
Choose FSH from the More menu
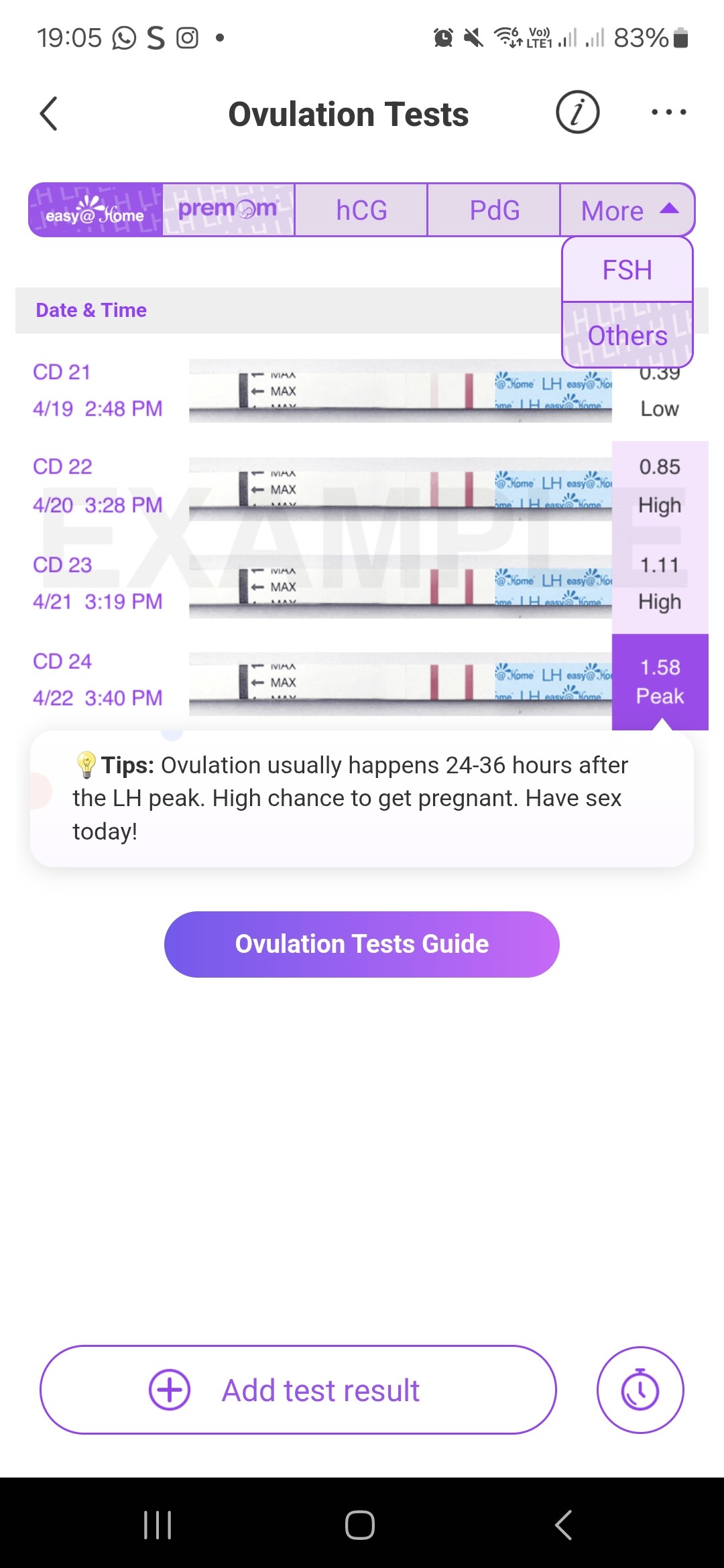[627, 270]
